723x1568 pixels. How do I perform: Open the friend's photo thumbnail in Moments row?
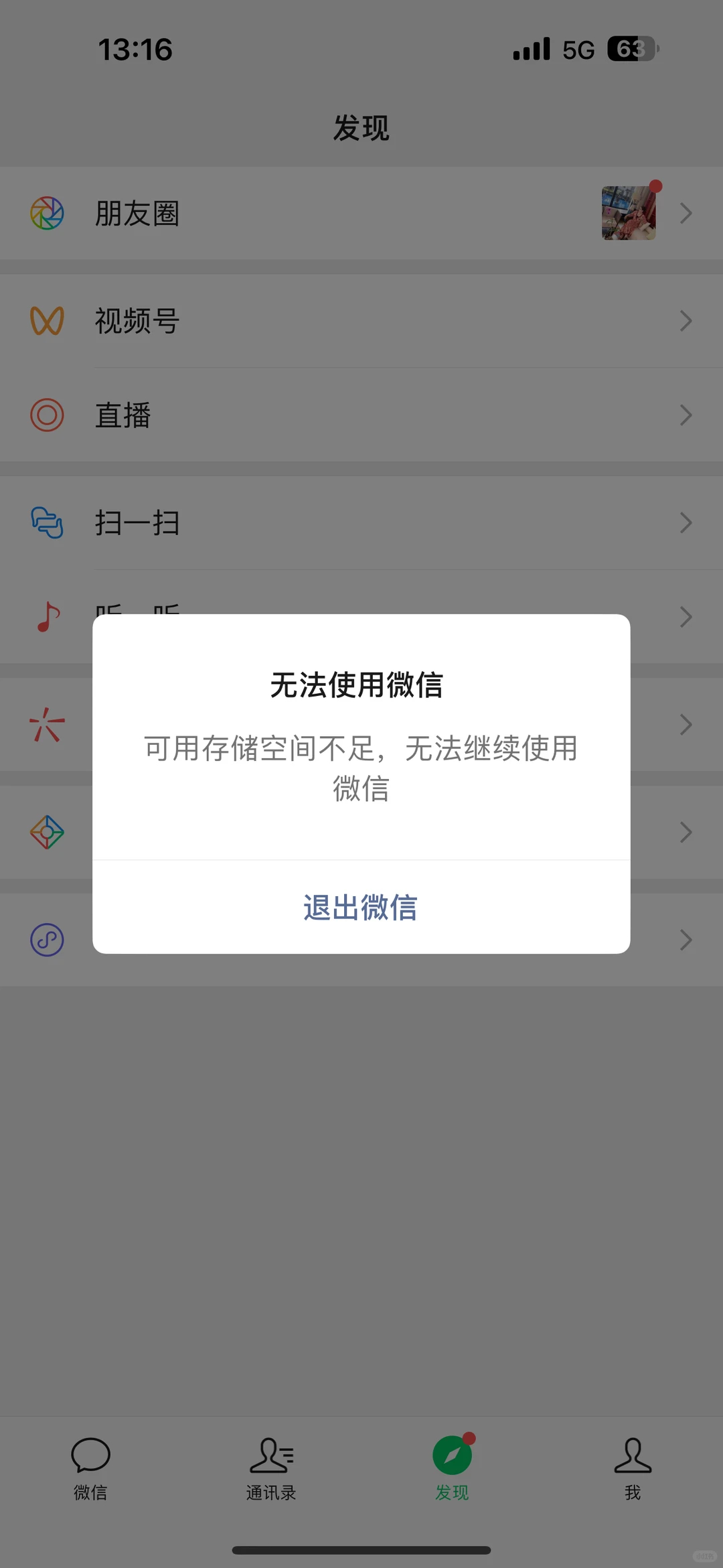(628, 212)
